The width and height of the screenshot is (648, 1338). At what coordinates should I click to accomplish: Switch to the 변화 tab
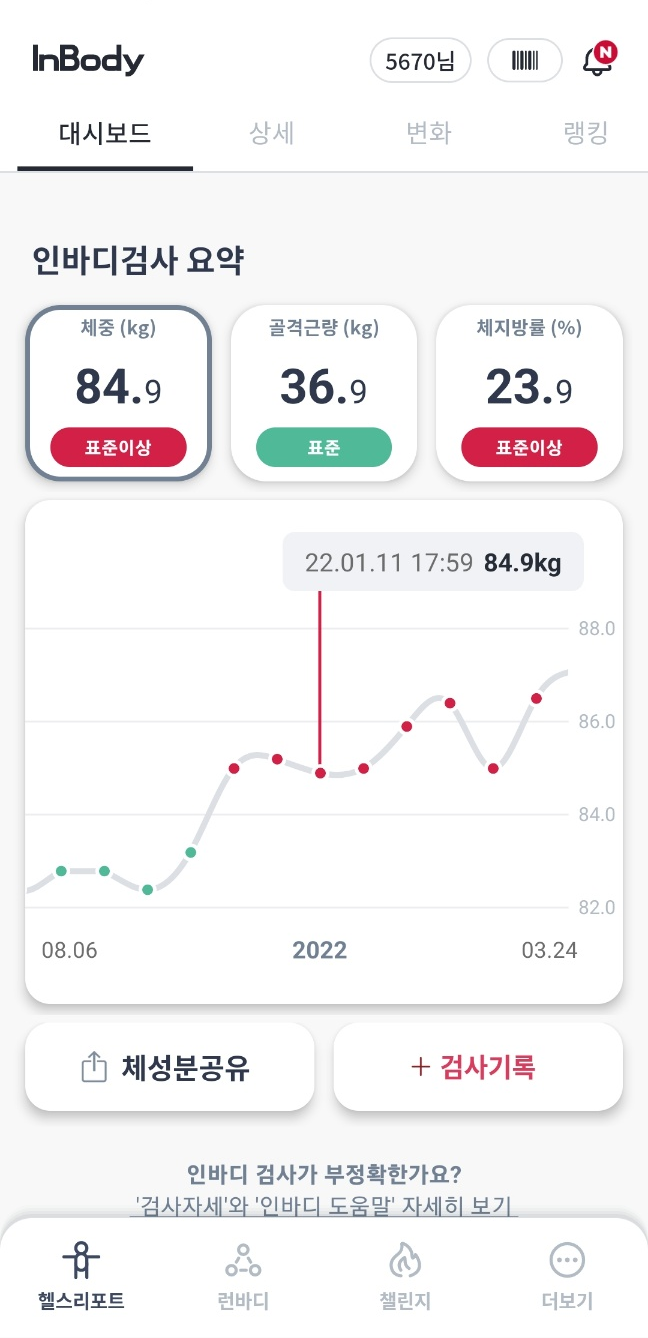[x=429, y=134]
